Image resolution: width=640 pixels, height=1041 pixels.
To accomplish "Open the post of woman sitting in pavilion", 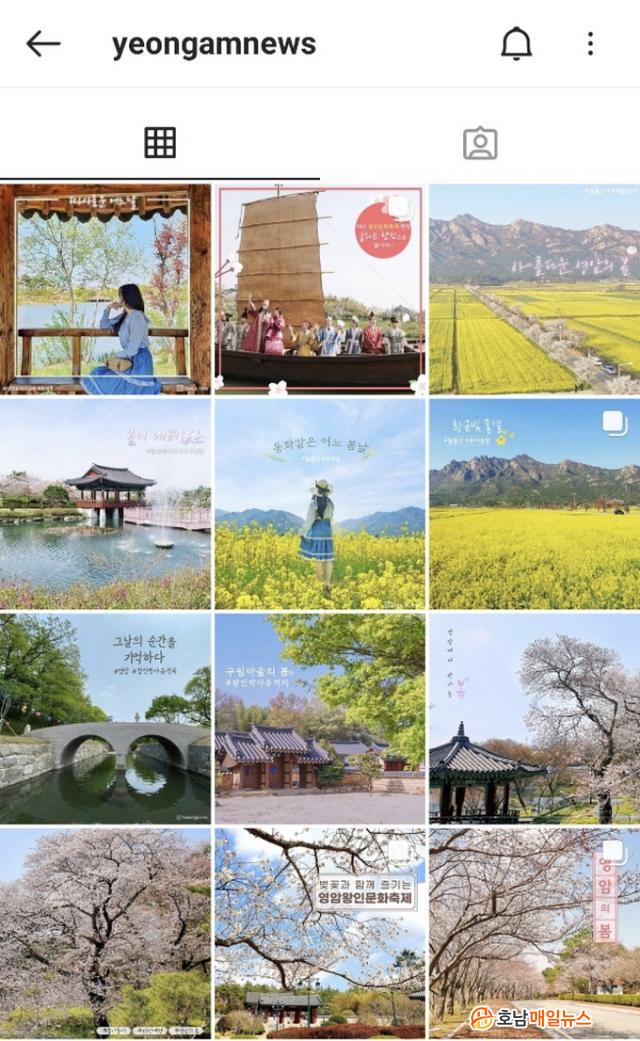I will pos(105,289).
